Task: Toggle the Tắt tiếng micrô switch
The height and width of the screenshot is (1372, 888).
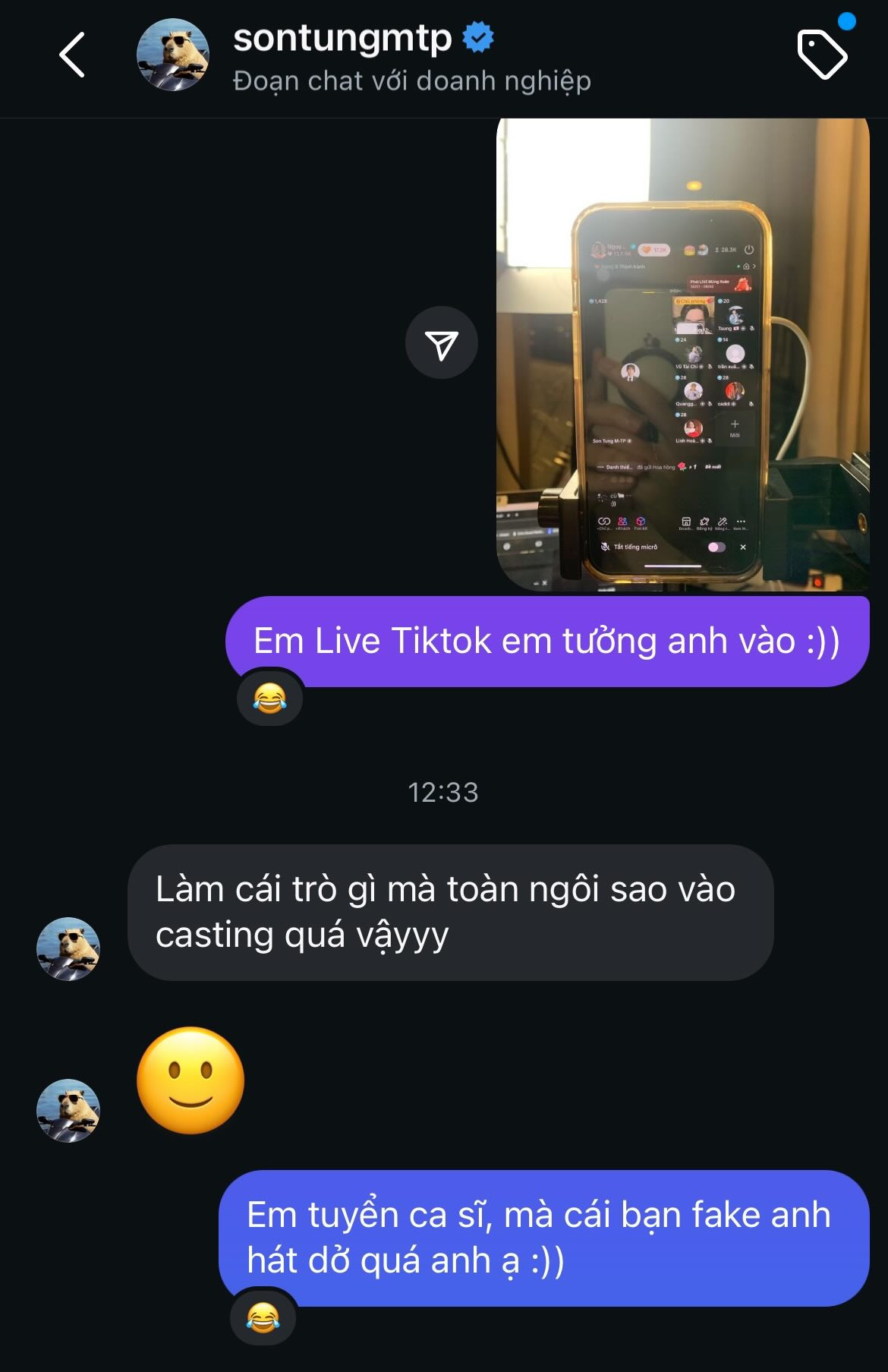Action: pos(716,547)
